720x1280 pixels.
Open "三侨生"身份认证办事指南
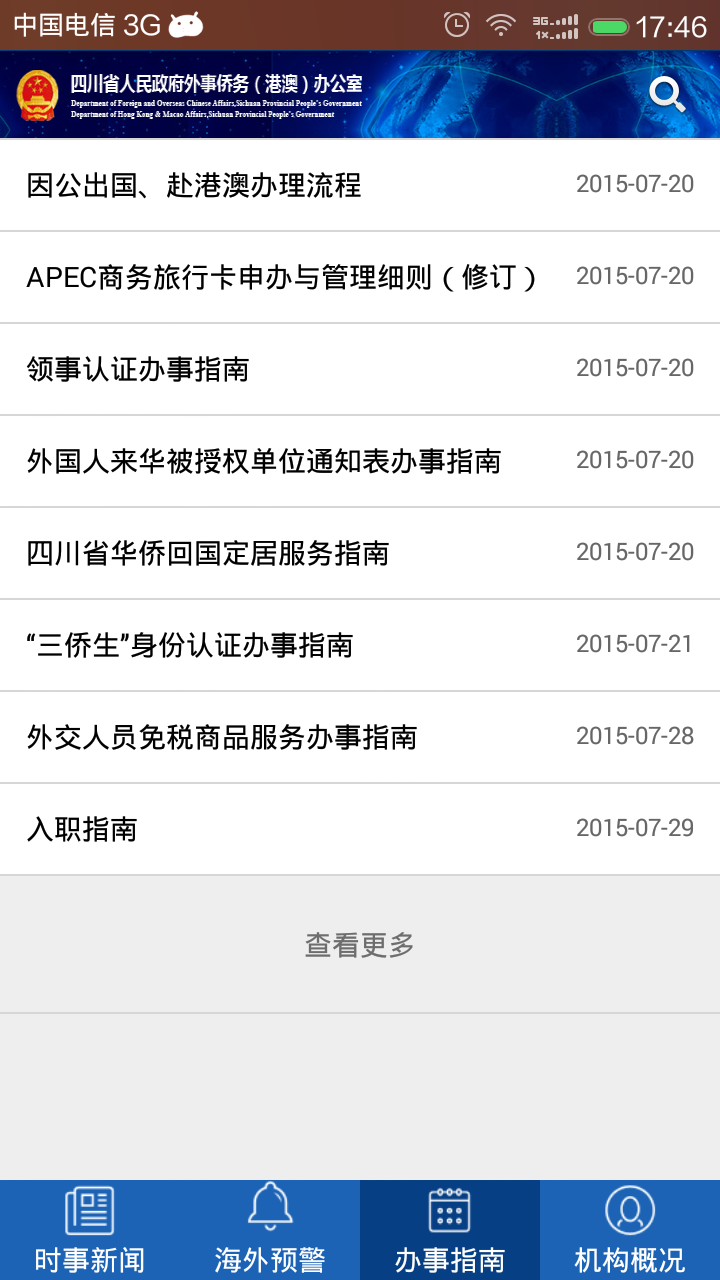click(360, 645)
